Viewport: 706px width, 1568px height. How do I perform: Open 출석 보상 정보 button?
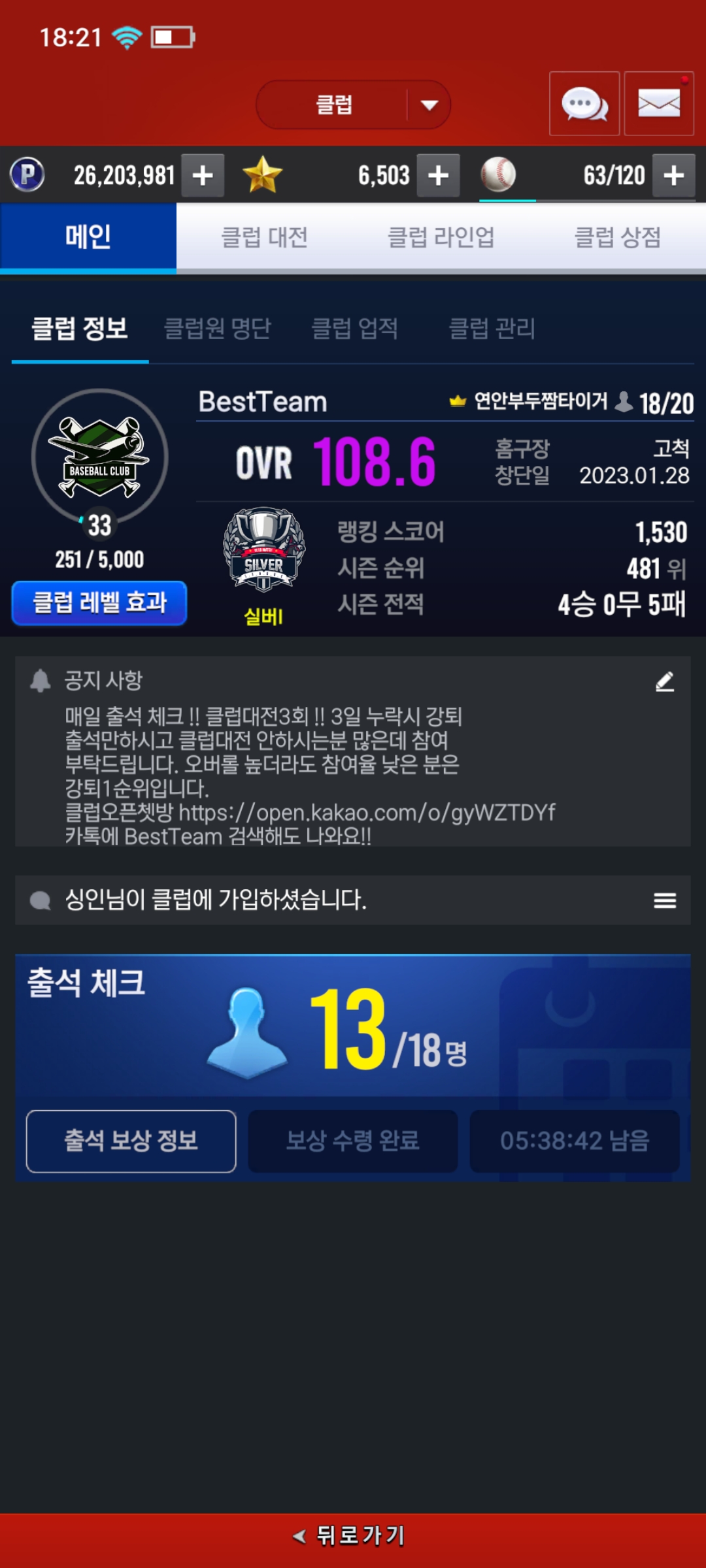[131, 1141]
